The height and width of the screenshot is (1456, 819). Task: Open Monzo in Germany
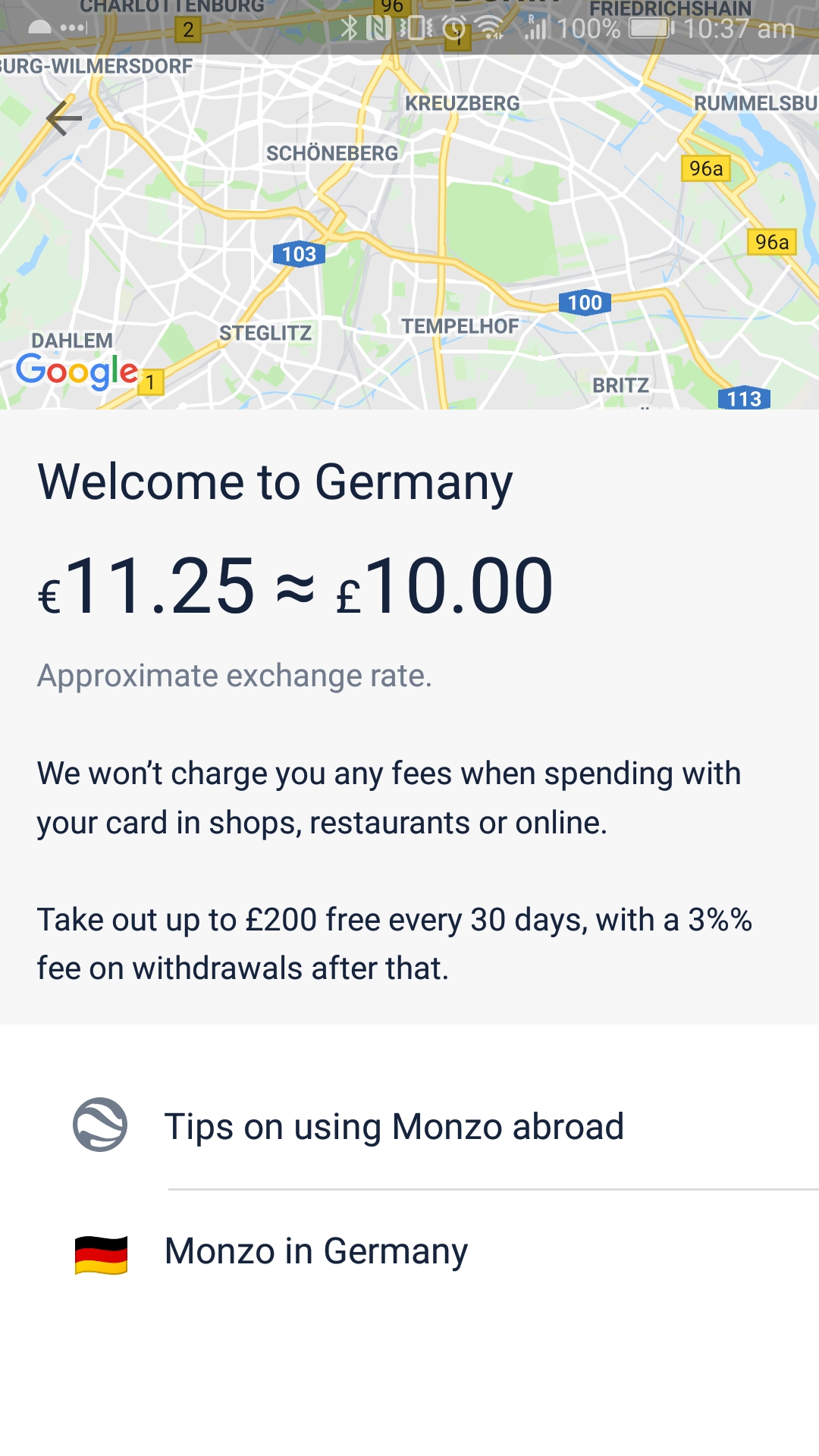pos(409,1252)
